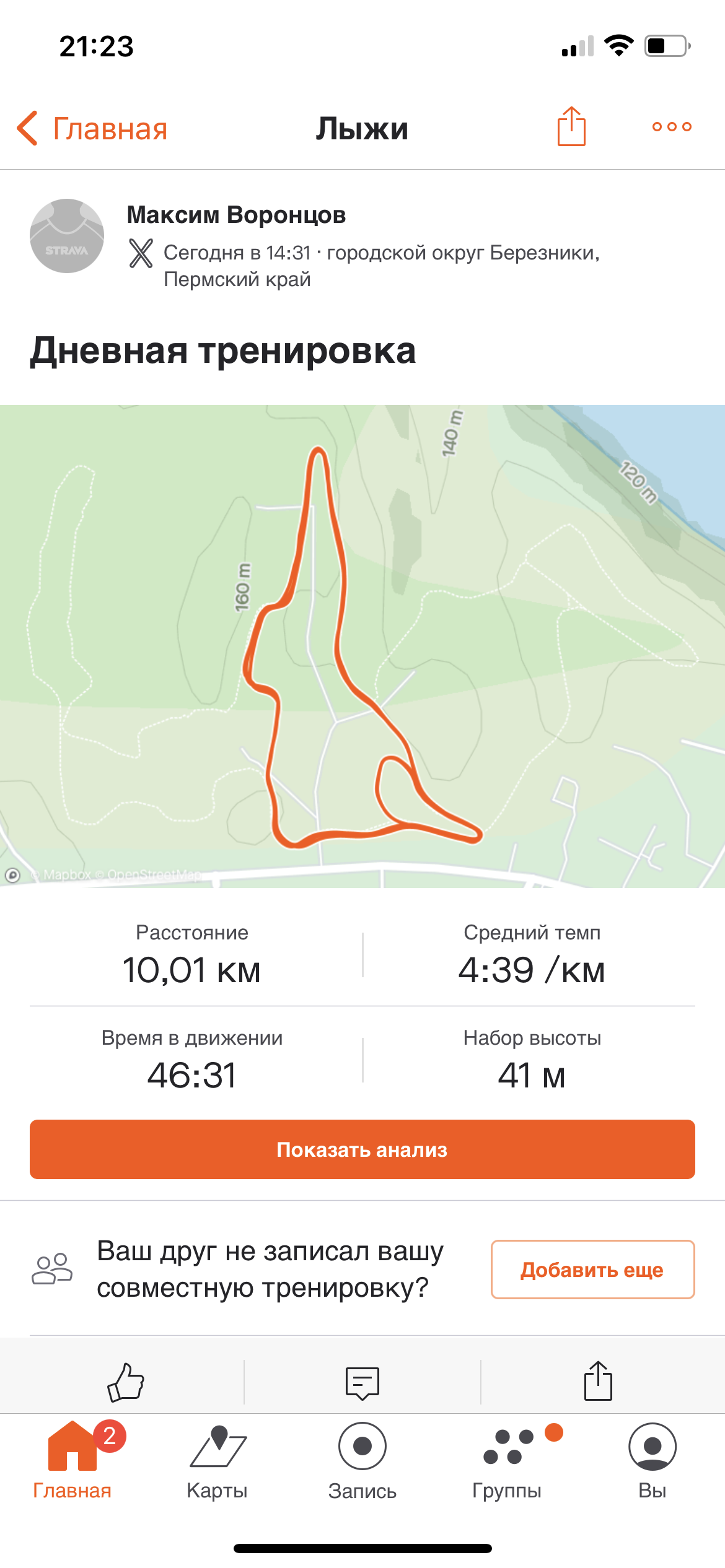Screen dimensions: 725x1568
Task: Switch to the Главная tab
Action: (72, 1460)
